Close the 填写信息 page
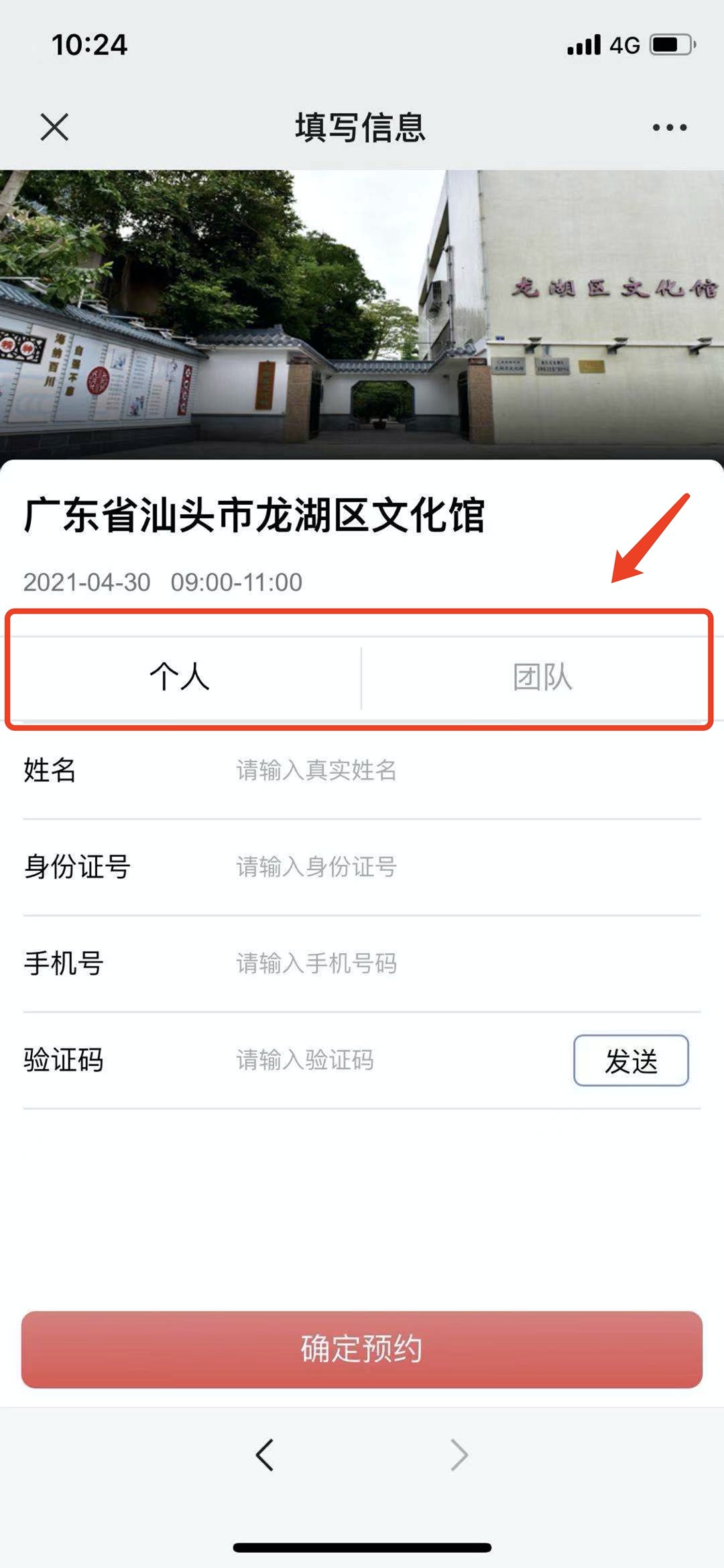 click(54, 127)
